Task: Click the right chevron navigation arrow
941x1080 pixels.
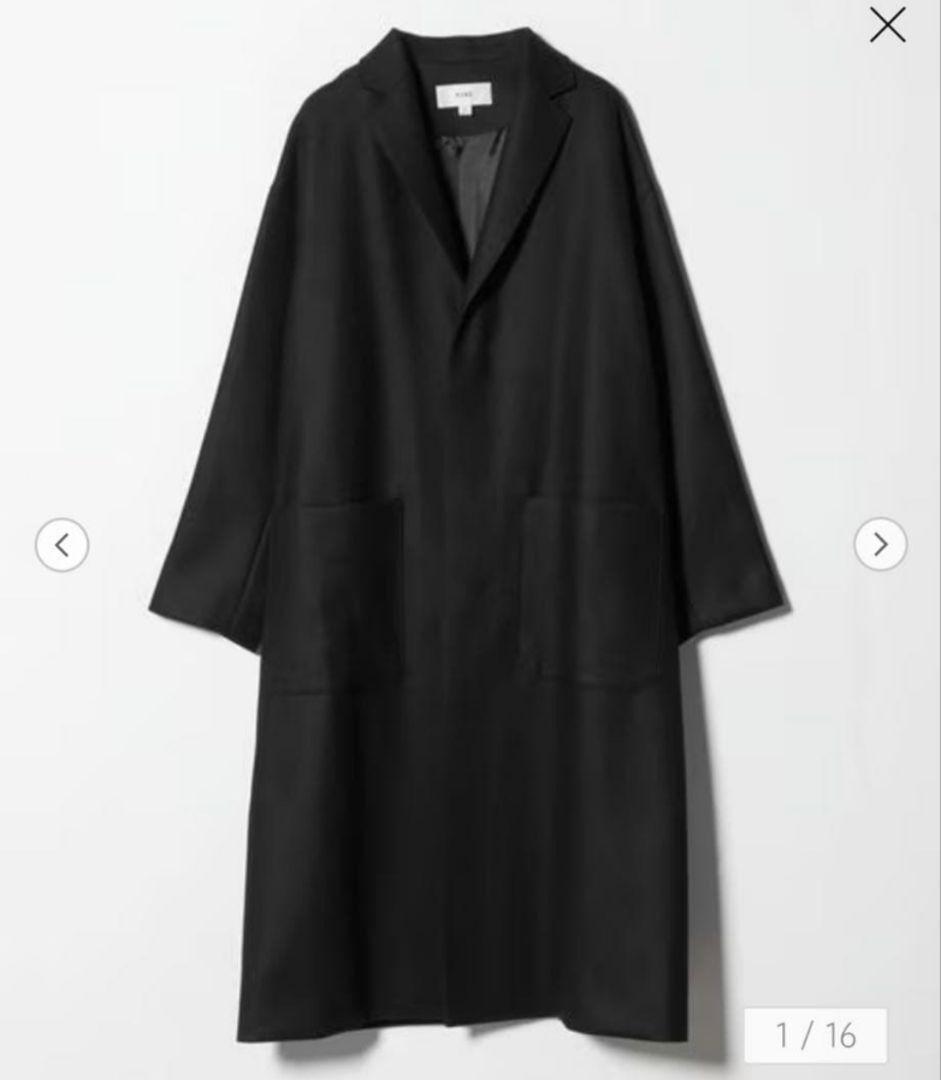Action: [x=879, y=543]
